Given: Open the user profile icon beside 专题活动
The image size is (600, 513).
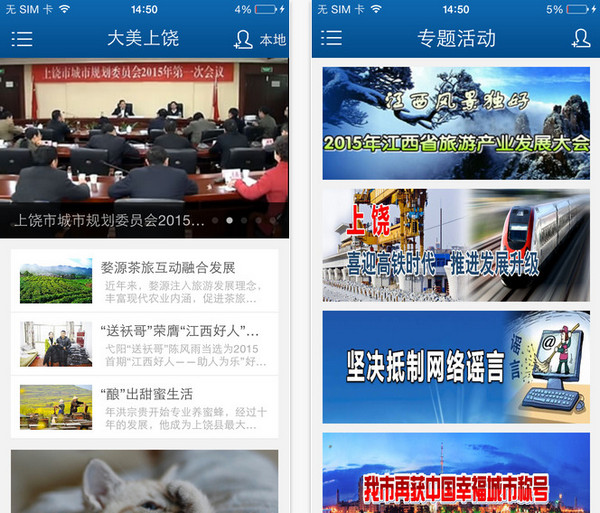Looking at the screenshot, I should [581, 39].
